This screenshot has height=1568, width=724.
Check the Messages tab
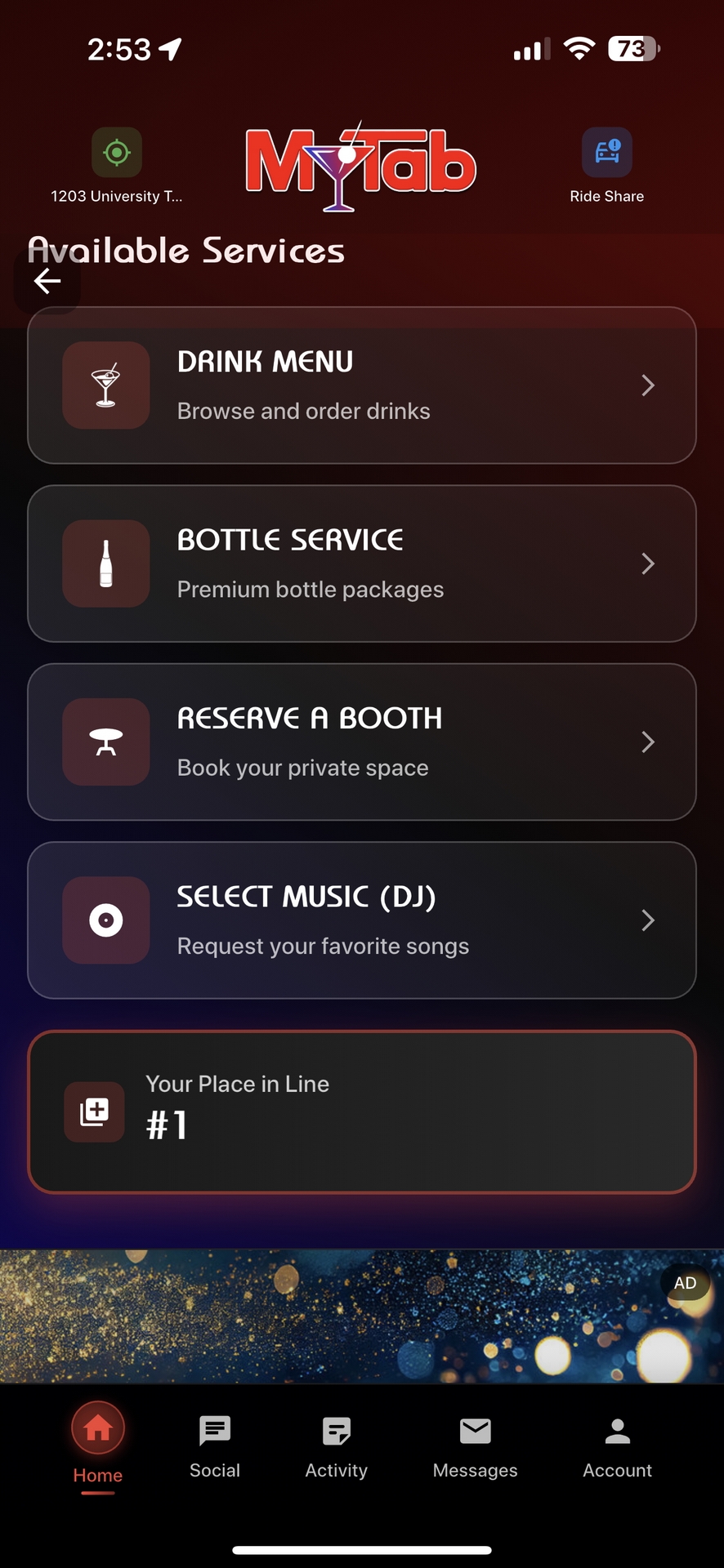476,1447
